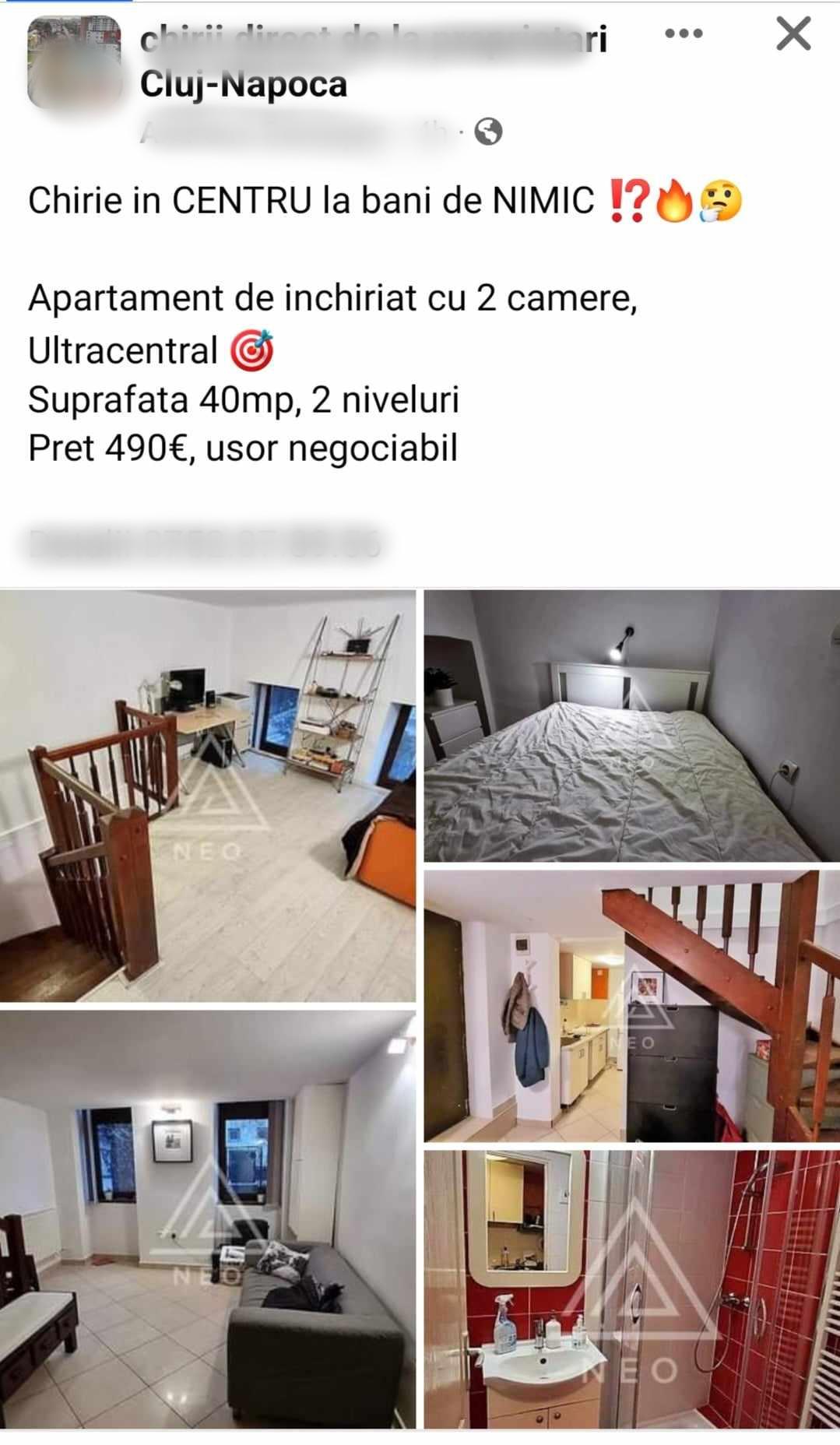Dismiss the post with the X button

[x=793, y=35]
